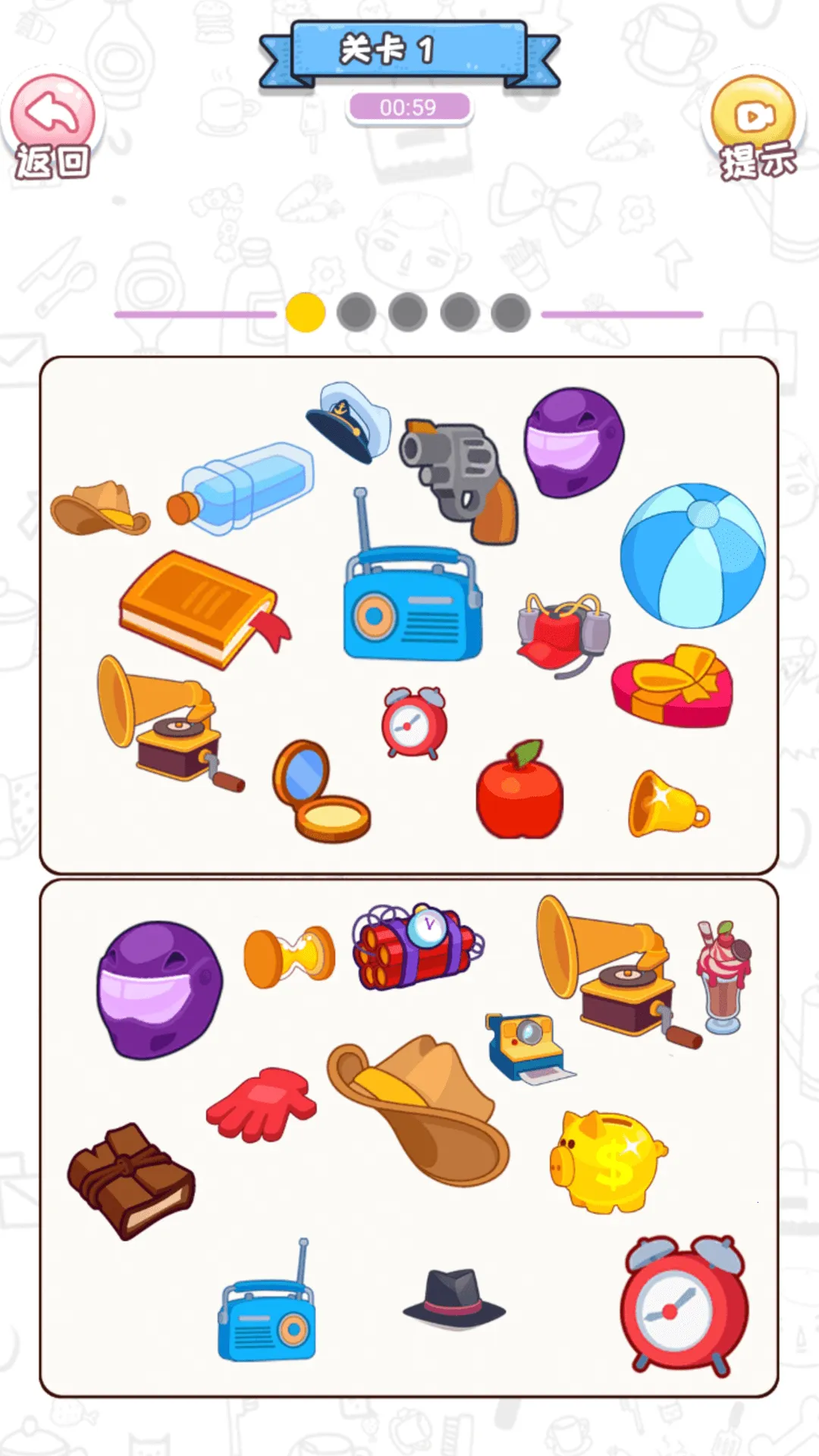This screenshot has width=819, height=1456.
Task: Tap the large red alarm clock in the lower panel
Action: click(x=682, y=1306)
